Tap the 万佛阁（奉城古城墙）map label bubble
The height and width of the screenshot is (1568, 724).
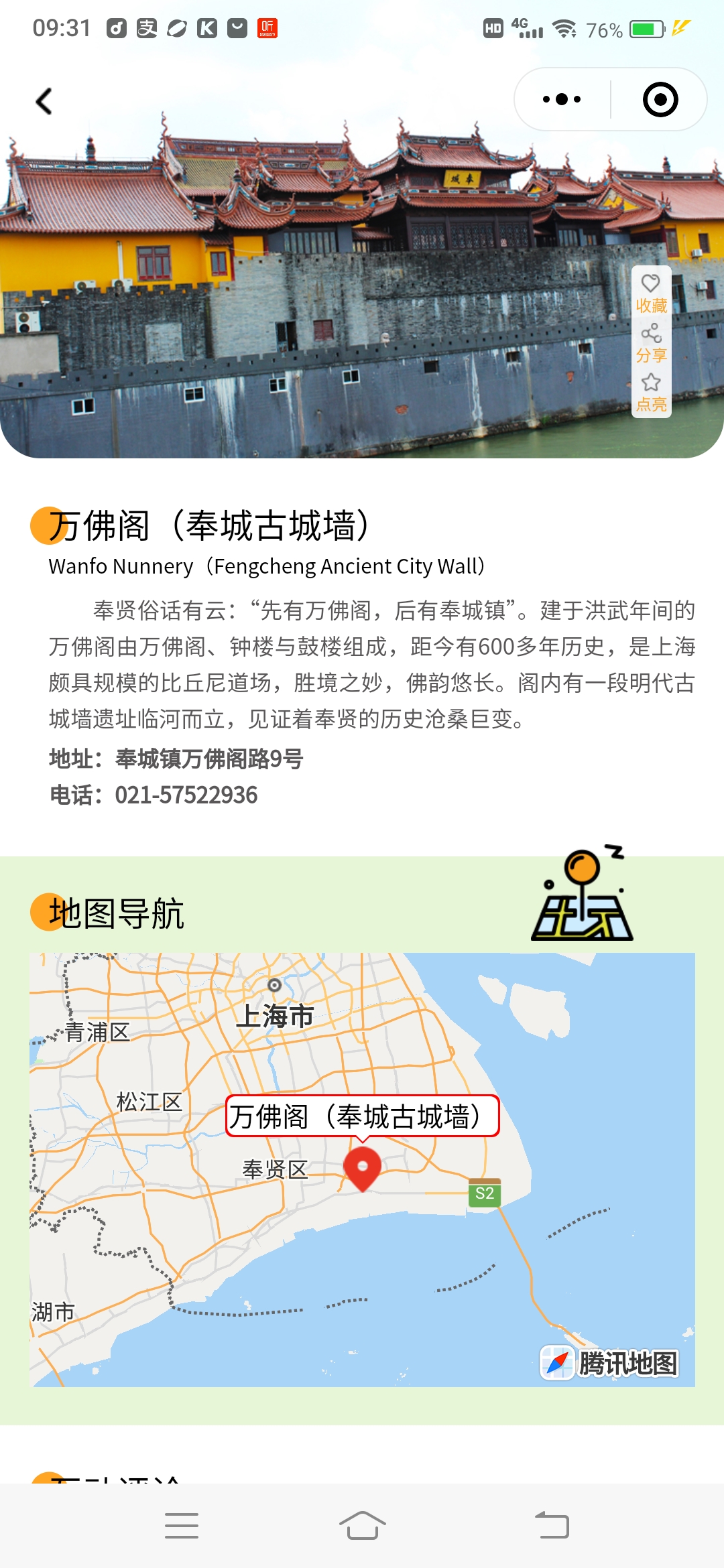coord(362,1116)
